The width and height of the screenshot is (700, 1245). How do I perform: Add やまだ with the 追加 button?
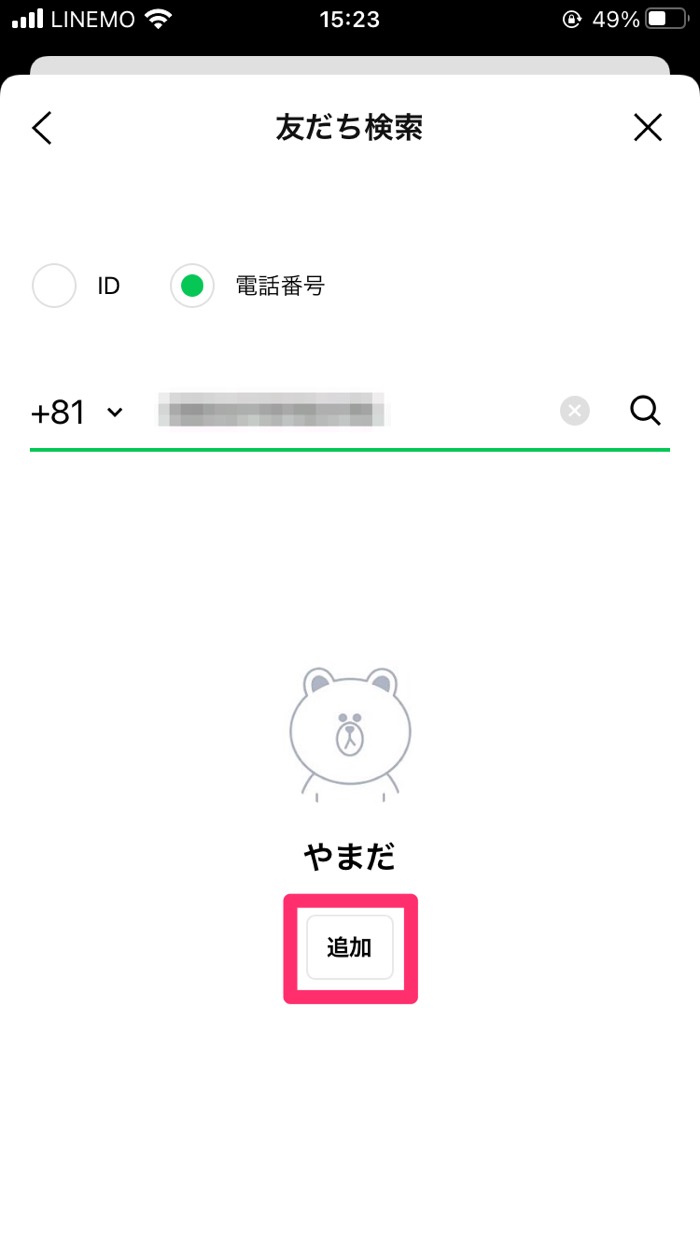tap(349, 948)
